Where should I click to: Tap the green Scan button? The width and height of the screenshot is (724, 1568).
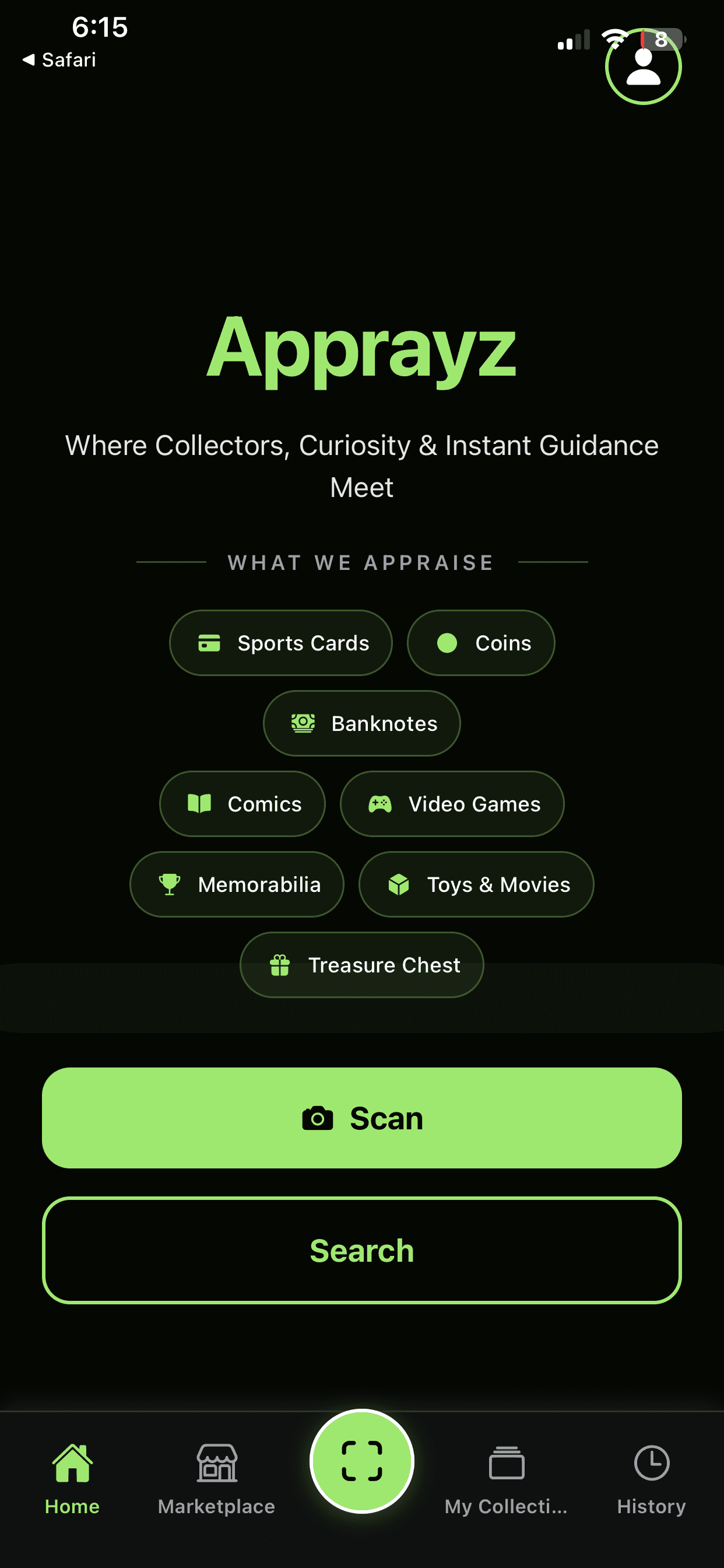(361, 1118)
